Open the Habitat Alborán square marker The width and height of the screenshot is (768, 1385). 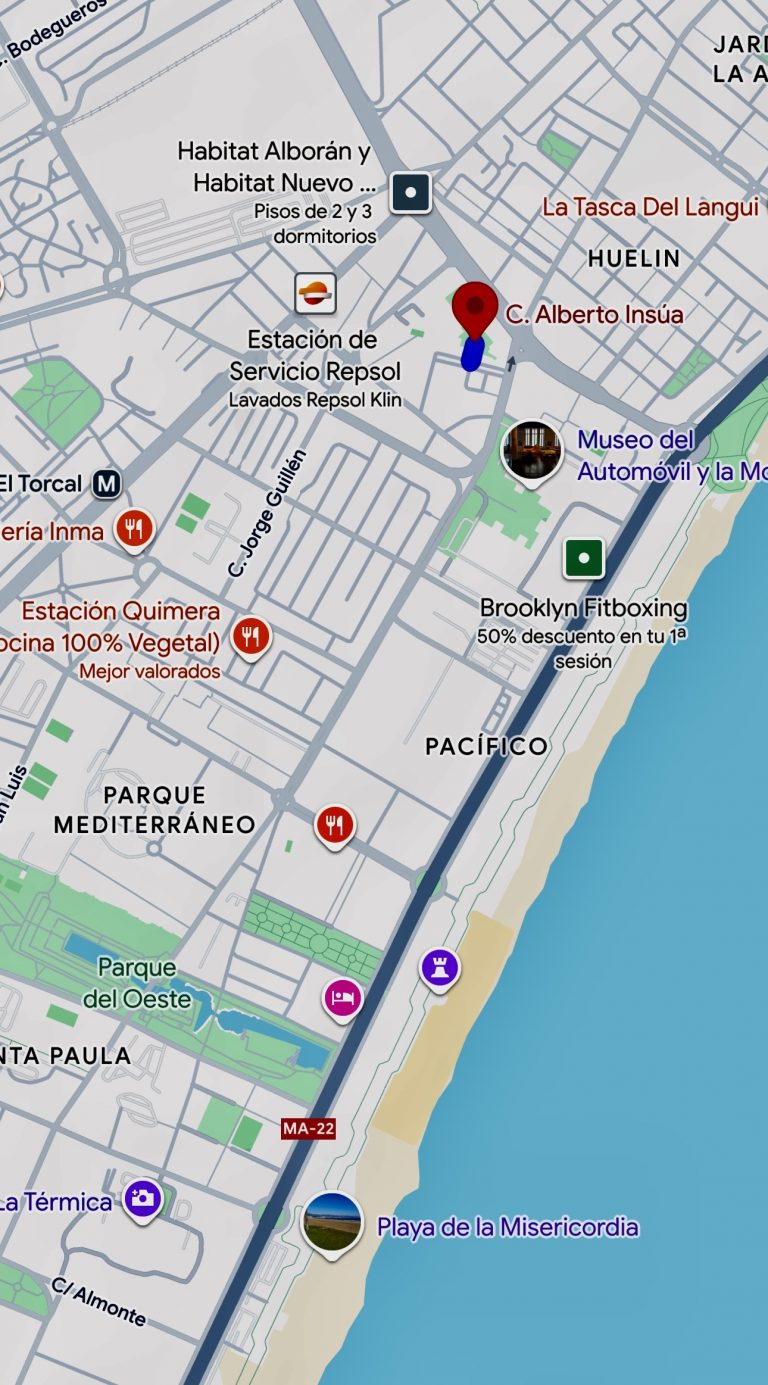point(410,192)
